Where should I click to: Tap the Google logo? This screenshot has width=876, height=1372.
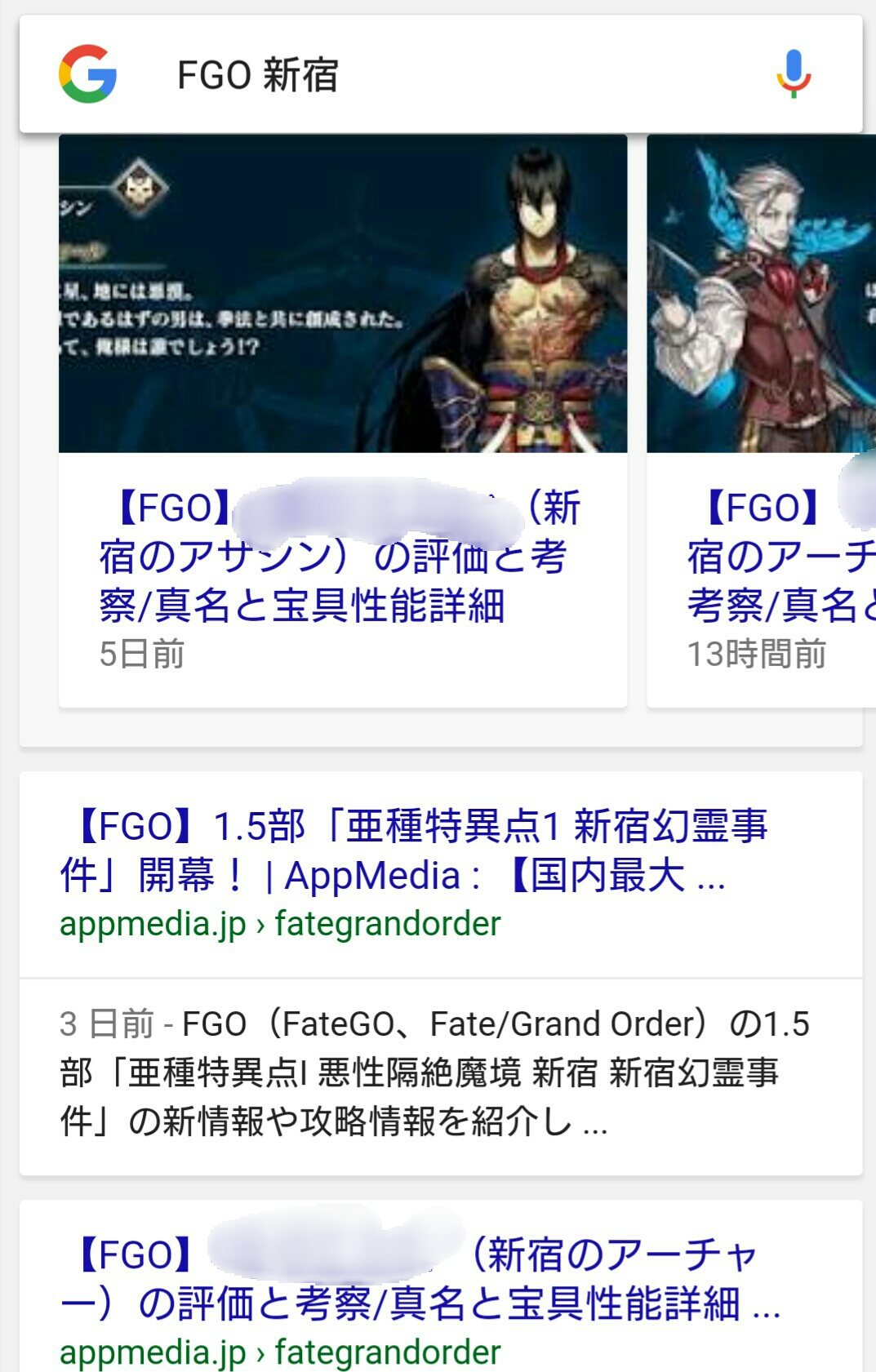[88, 74]
